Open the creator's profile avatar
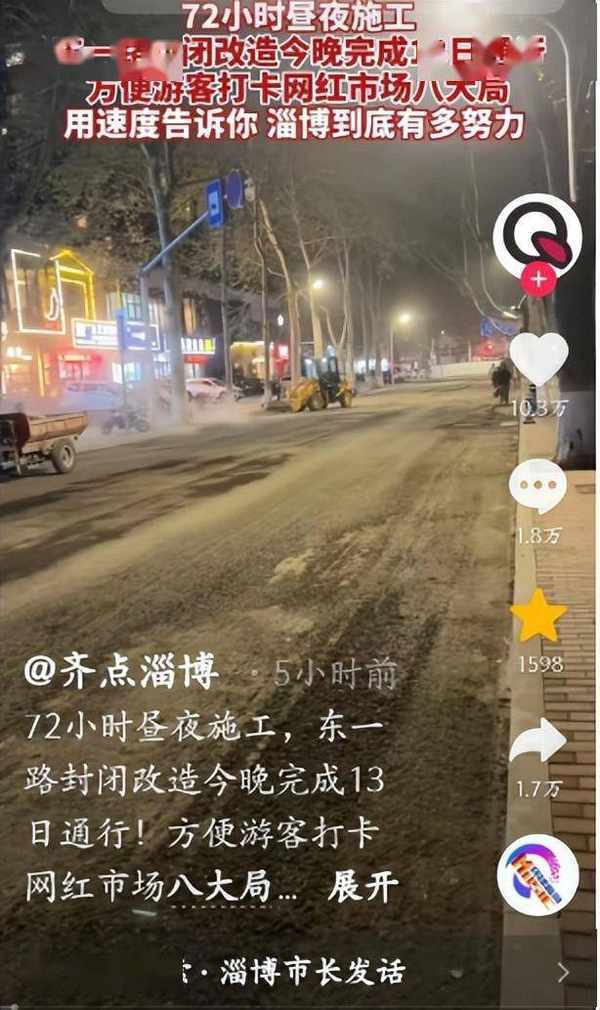 (537, 236)
